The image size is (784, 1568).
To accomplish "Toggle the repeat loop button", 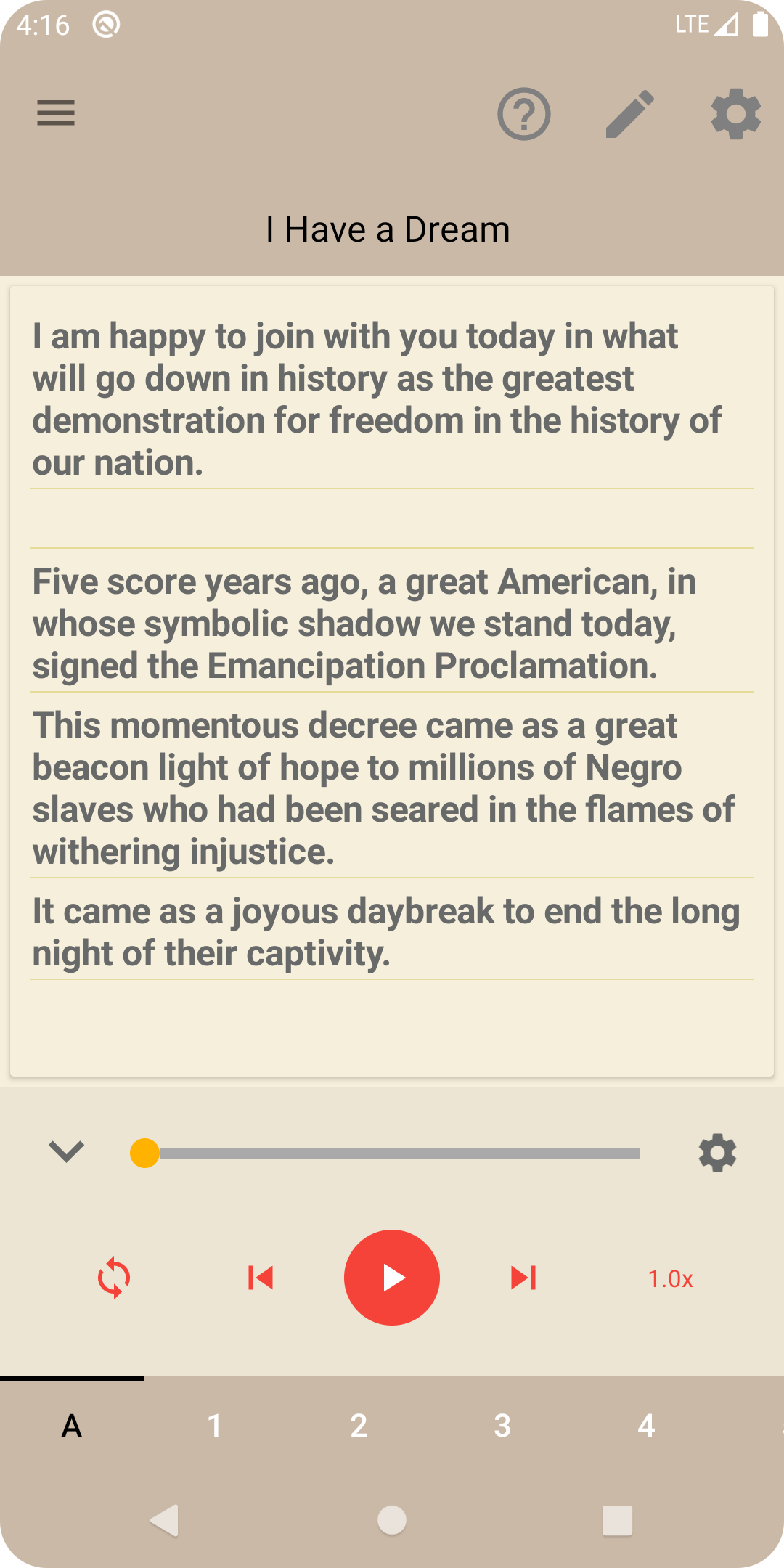I will pyautogui.click(x=114, y=1278).
